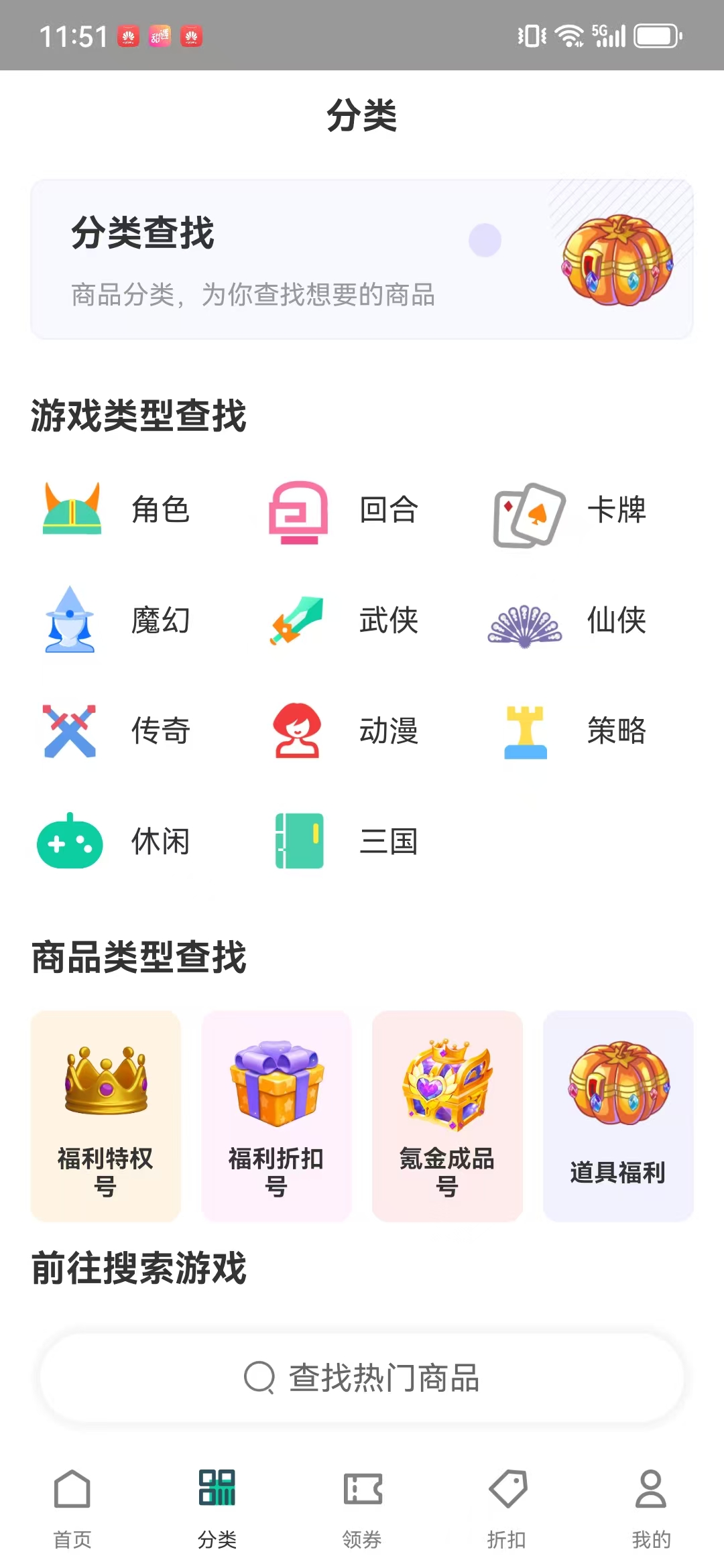Select the 动漫 category
Viewport: 724px width, 1568px height.
345,730
